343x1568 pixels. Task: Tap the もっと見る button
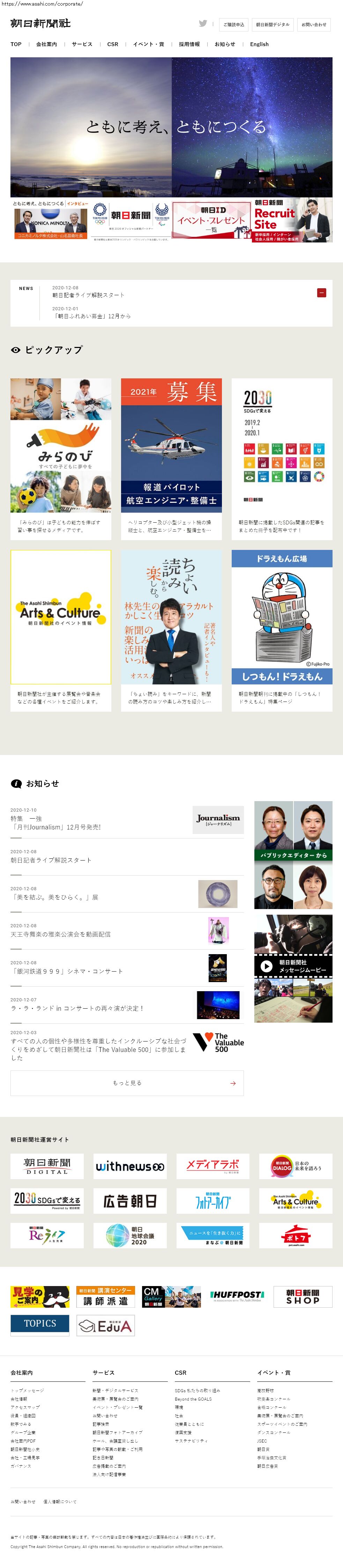coord(127,1083)
